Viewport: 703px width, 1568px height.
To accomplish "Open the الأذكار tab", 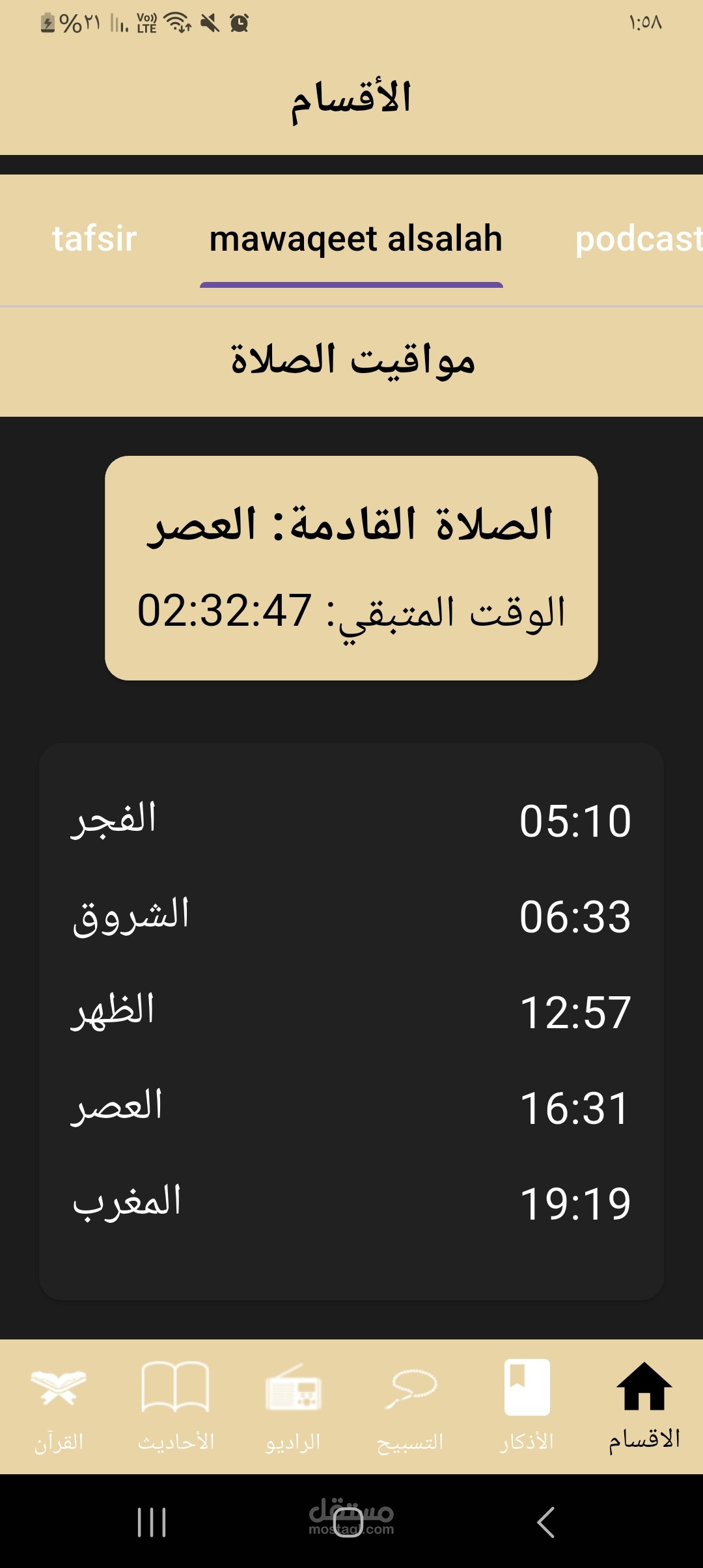I will [x=527, y=1407].
